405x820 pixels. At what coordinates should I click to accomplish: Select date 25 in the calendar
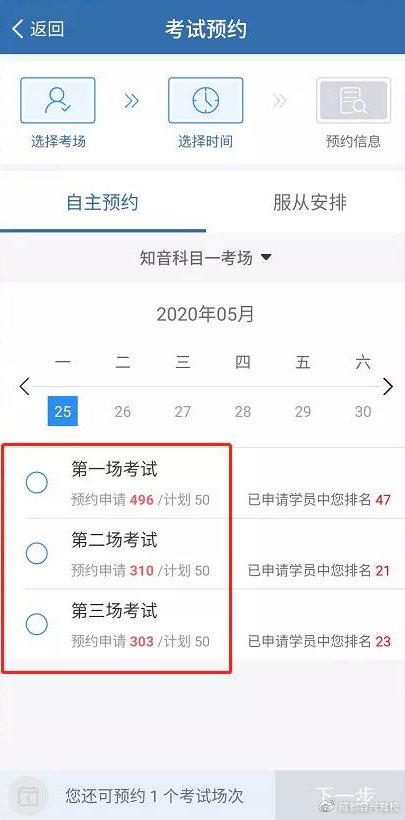pyautogui.click(x=63, y=411)
